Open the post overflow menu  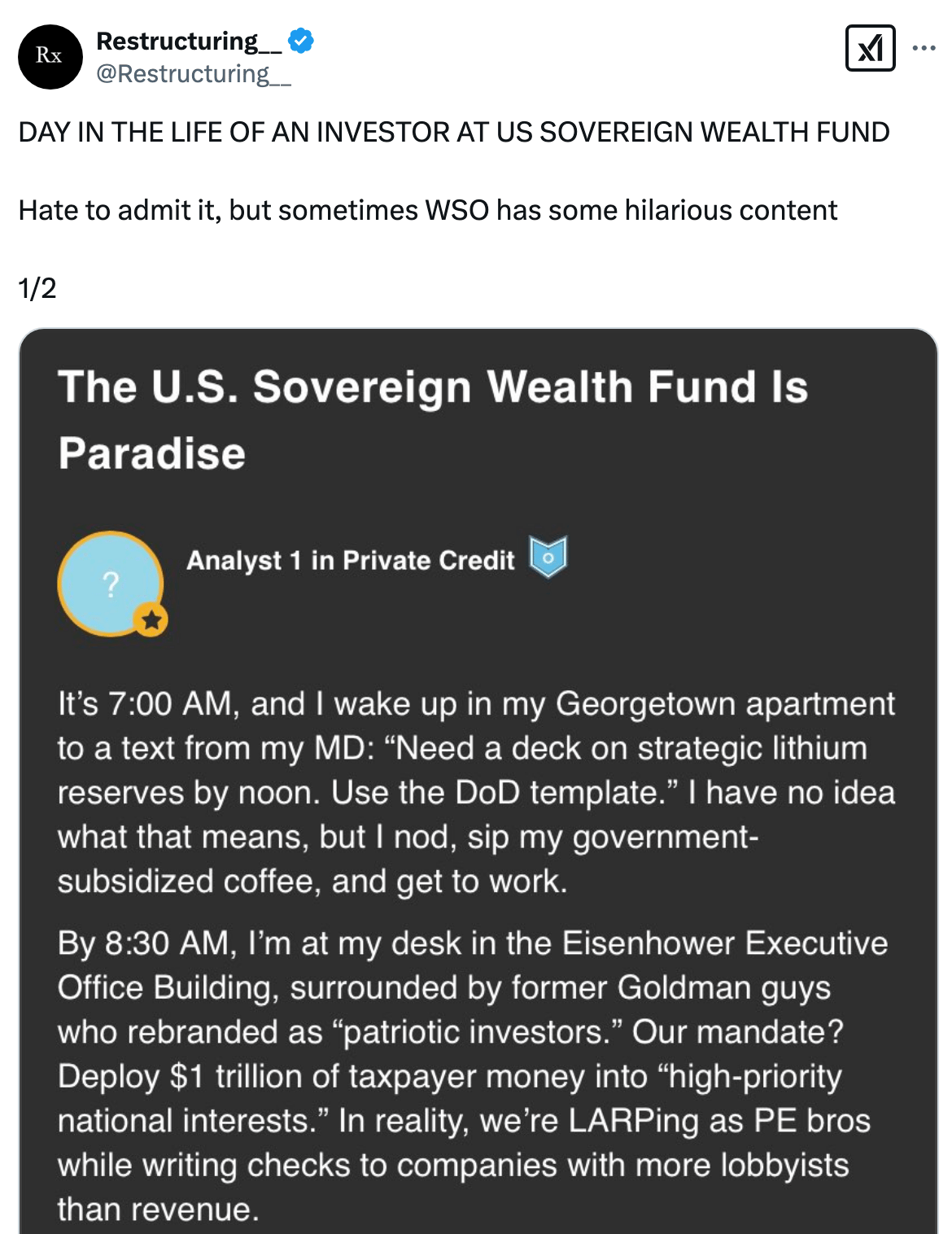coord(924,48)
